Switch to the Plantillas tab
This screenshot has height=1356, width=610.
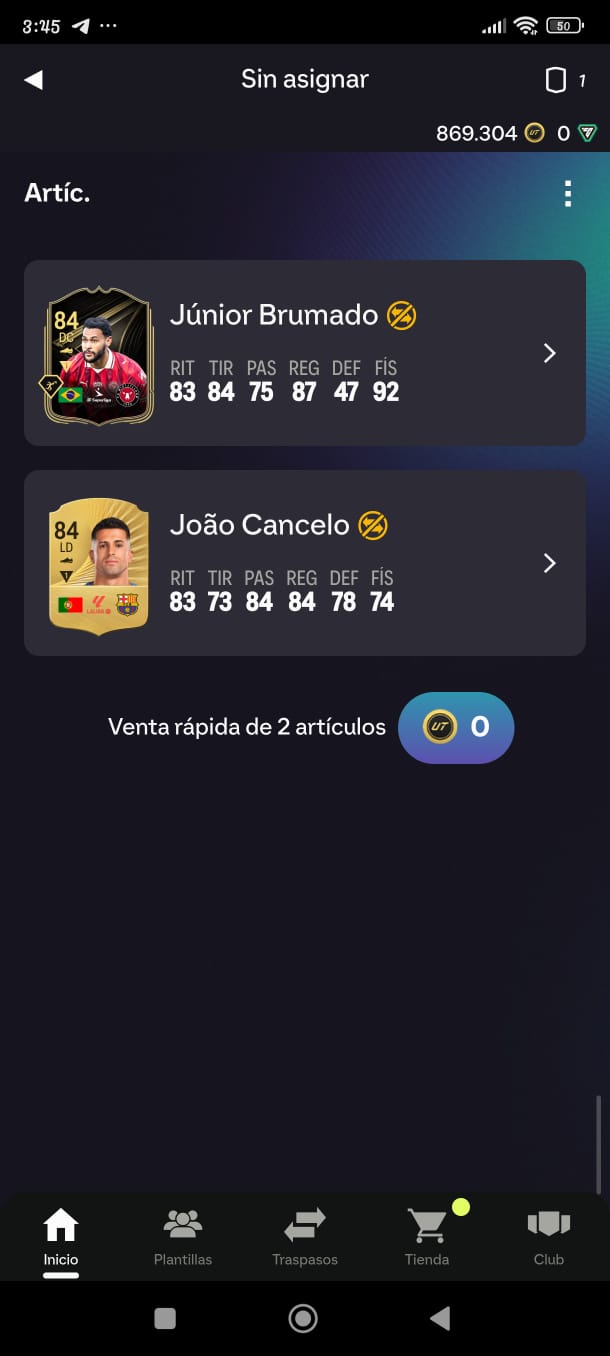pos(183,1237)
